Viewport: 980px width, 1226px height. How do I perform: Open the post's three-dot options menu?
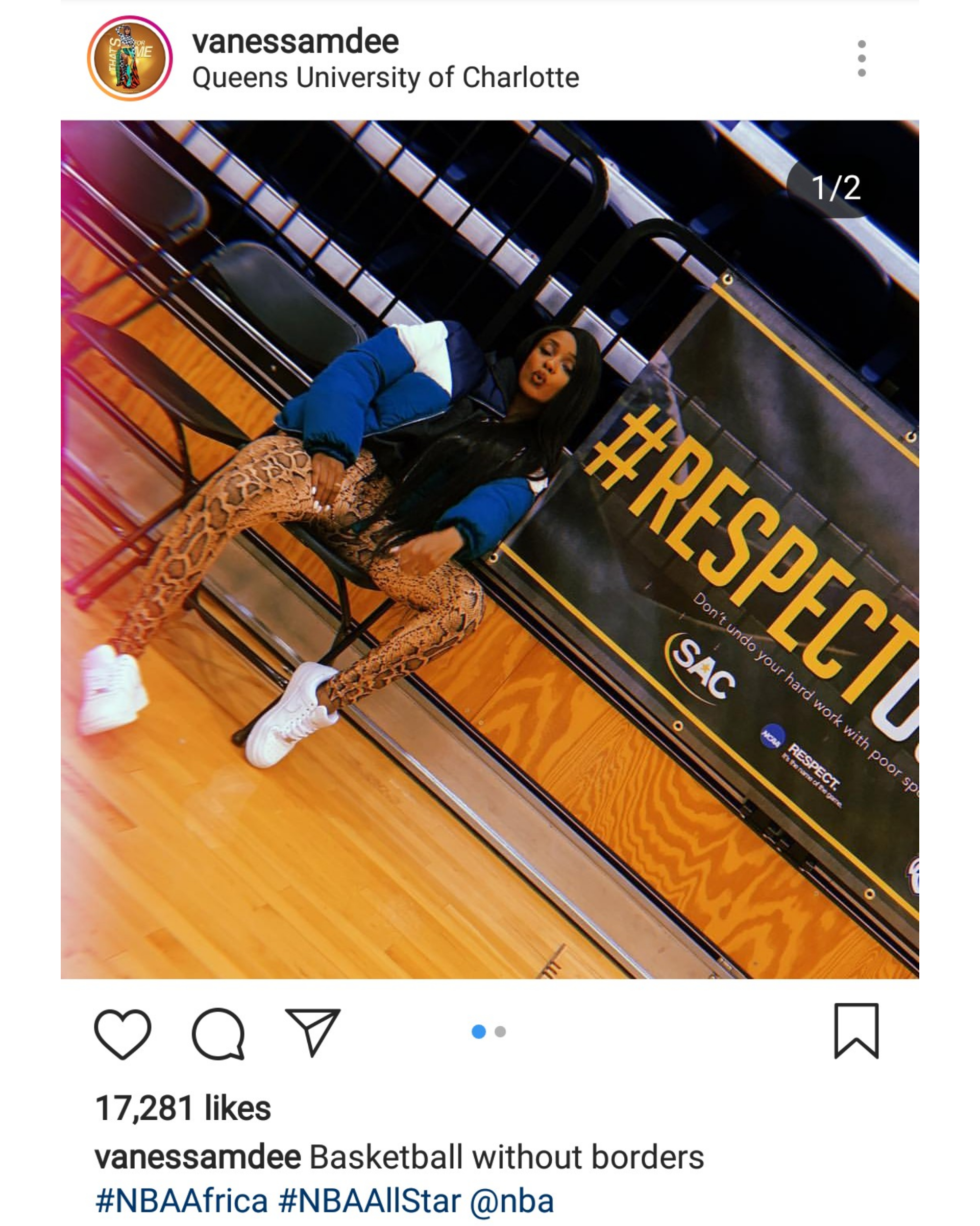(861, 59)
